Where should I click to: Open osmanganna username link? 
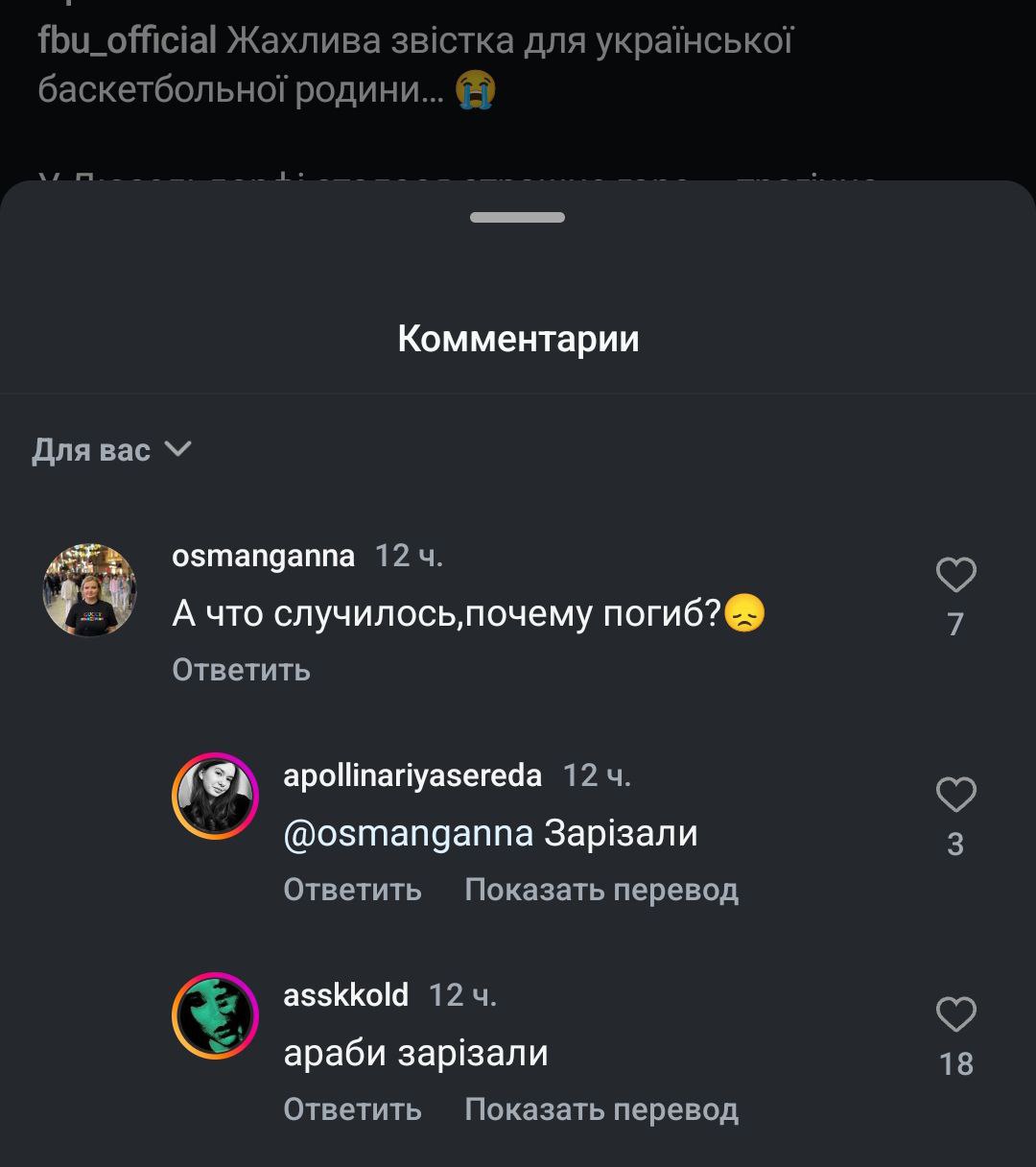click(x=263, y=556)
